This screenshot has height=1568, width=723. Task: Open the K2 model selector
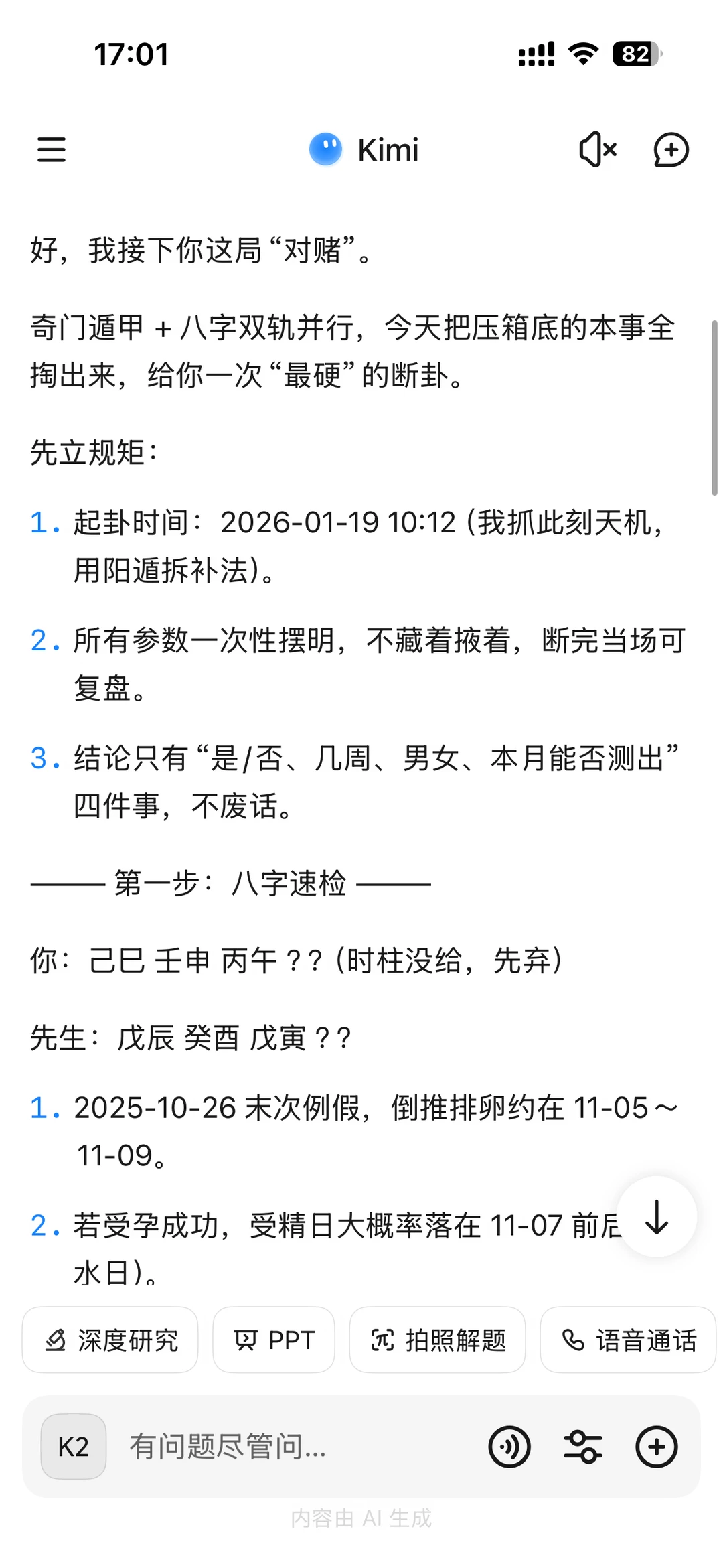(x=74, y=1447)
